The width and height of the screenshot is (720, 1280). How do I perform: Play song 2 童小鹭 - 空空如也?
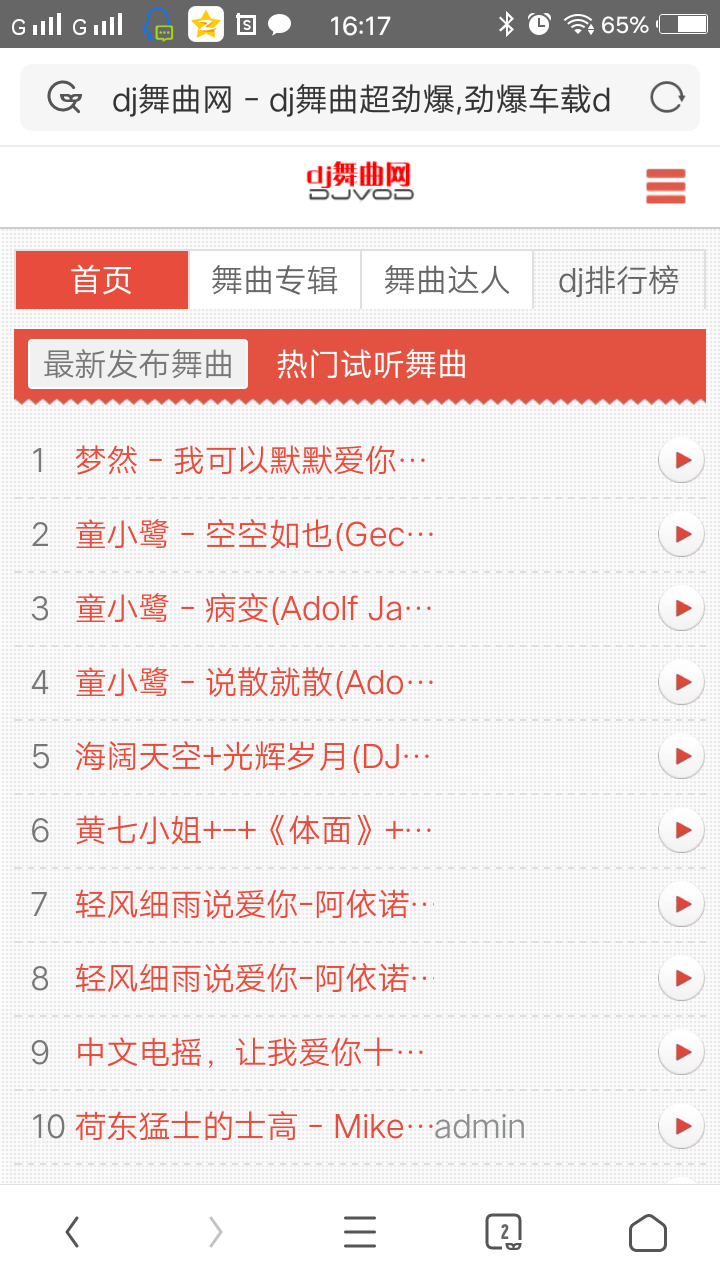[x=681, y=534]
